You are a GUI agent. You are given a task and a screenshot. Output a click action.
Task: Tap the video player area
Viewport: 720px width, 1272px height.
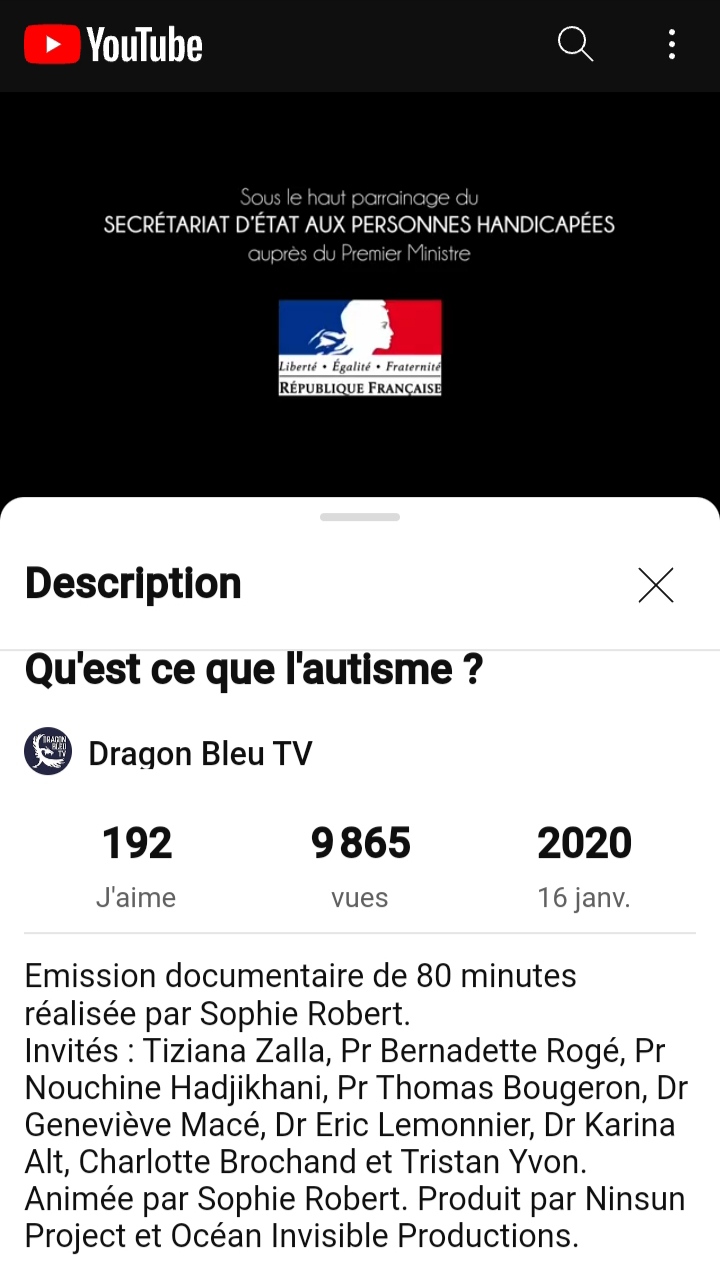[x=360, y=295]
